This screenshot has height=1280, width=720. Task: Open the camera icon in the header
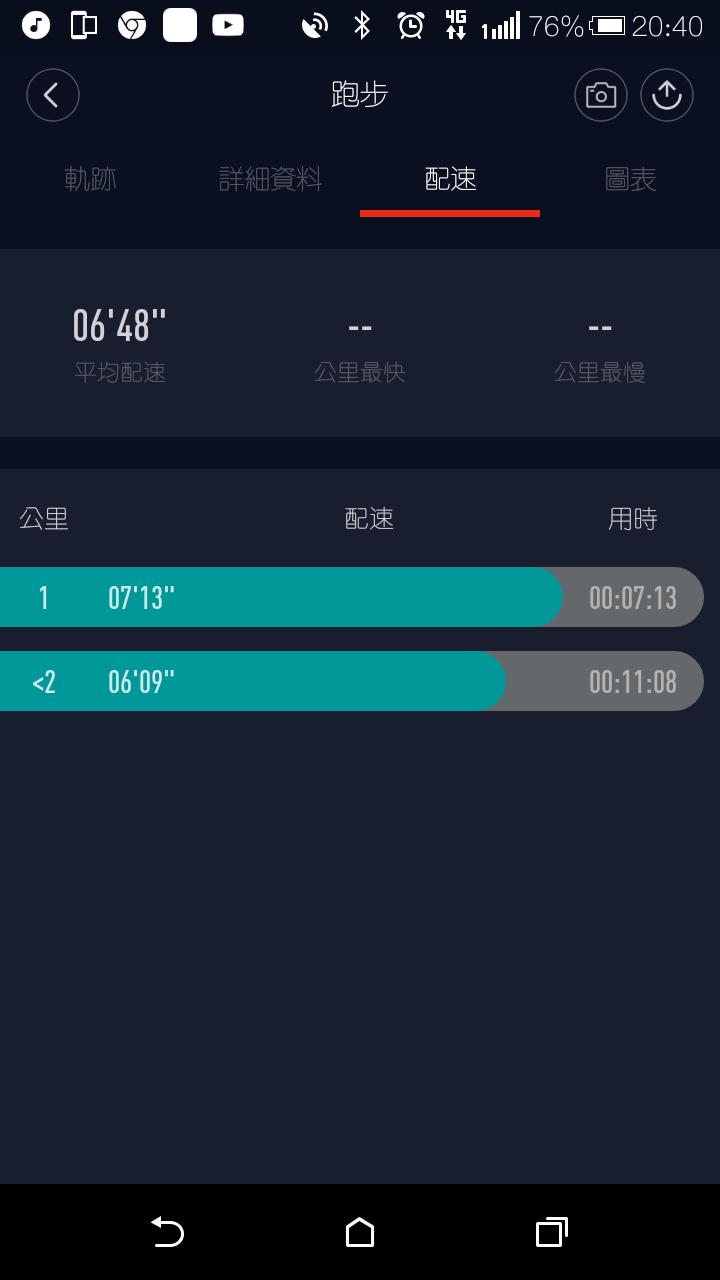click(600, 95)
